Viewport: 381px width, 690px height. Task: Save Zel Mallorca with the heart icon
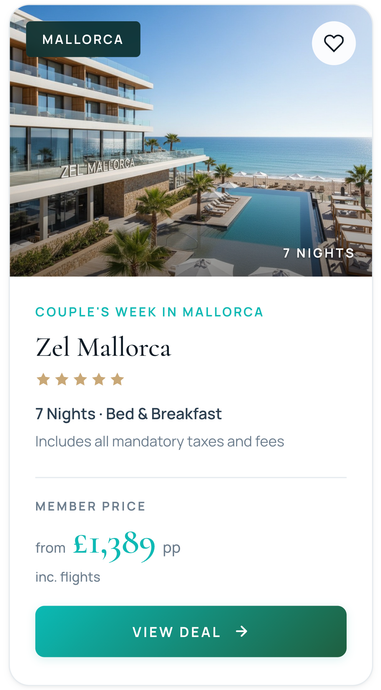pyautogui.click(x=333, y=43)
